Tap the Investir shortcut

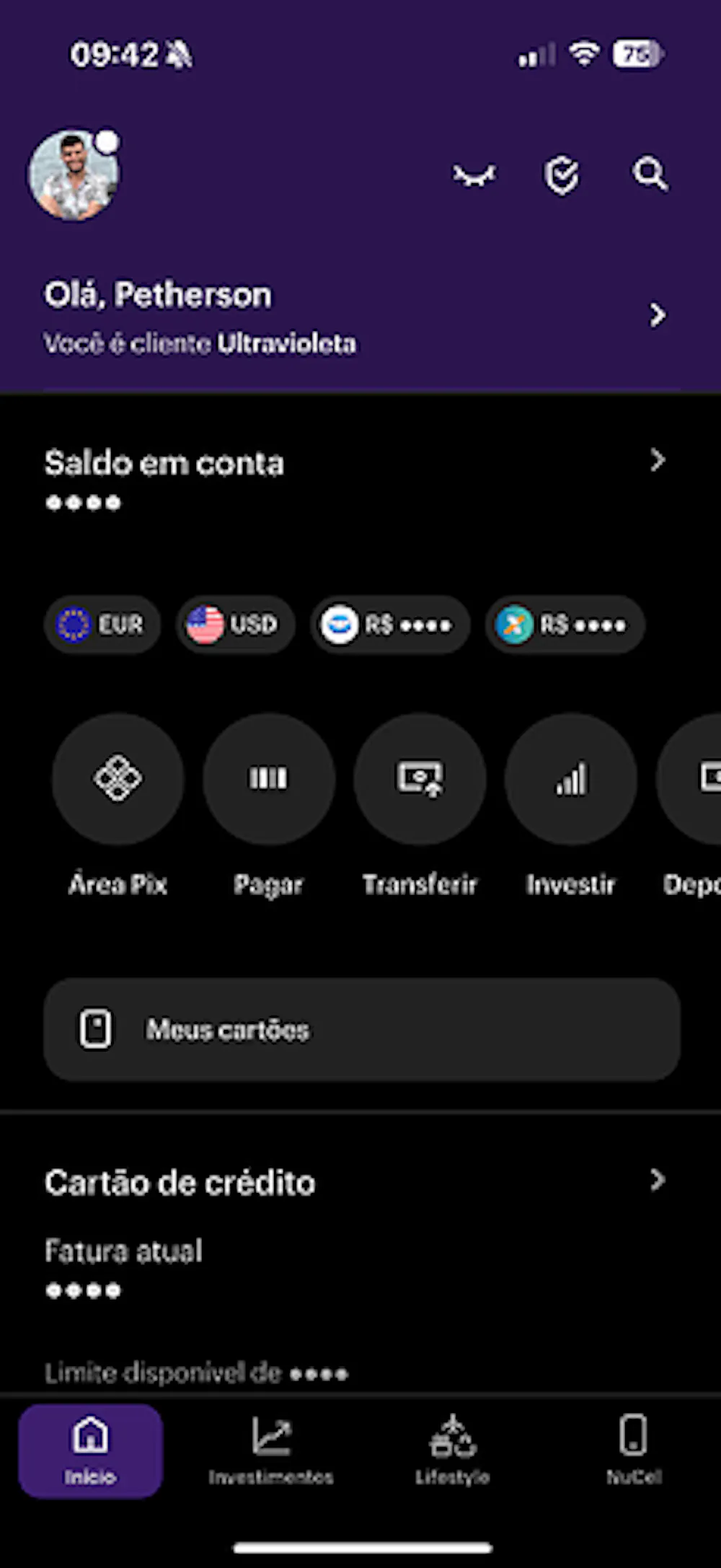click(570, 779)
